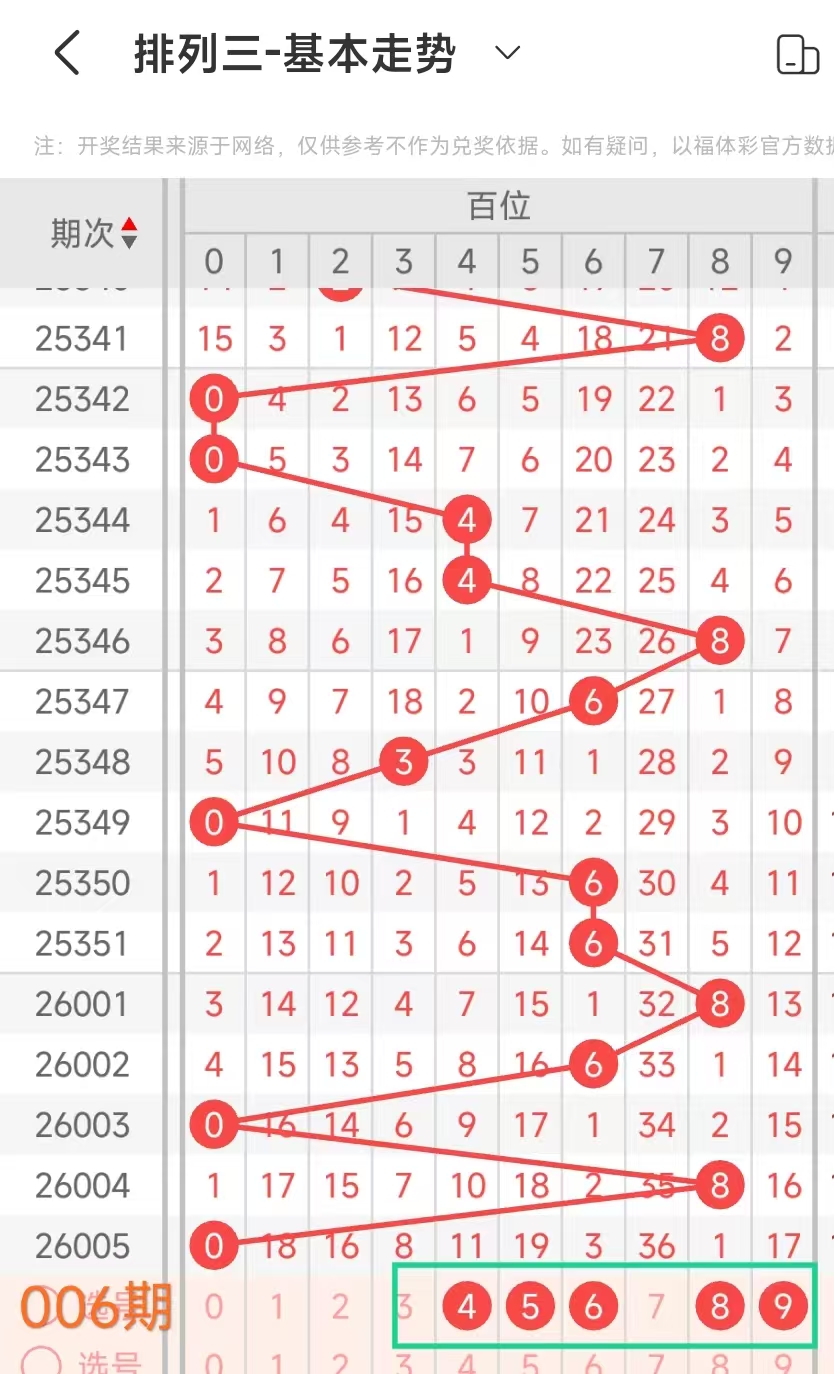Deselect number 6 in the first pick row
Image resolution: width=834 pixels, height=1374 pixels.
(593, 1306)
